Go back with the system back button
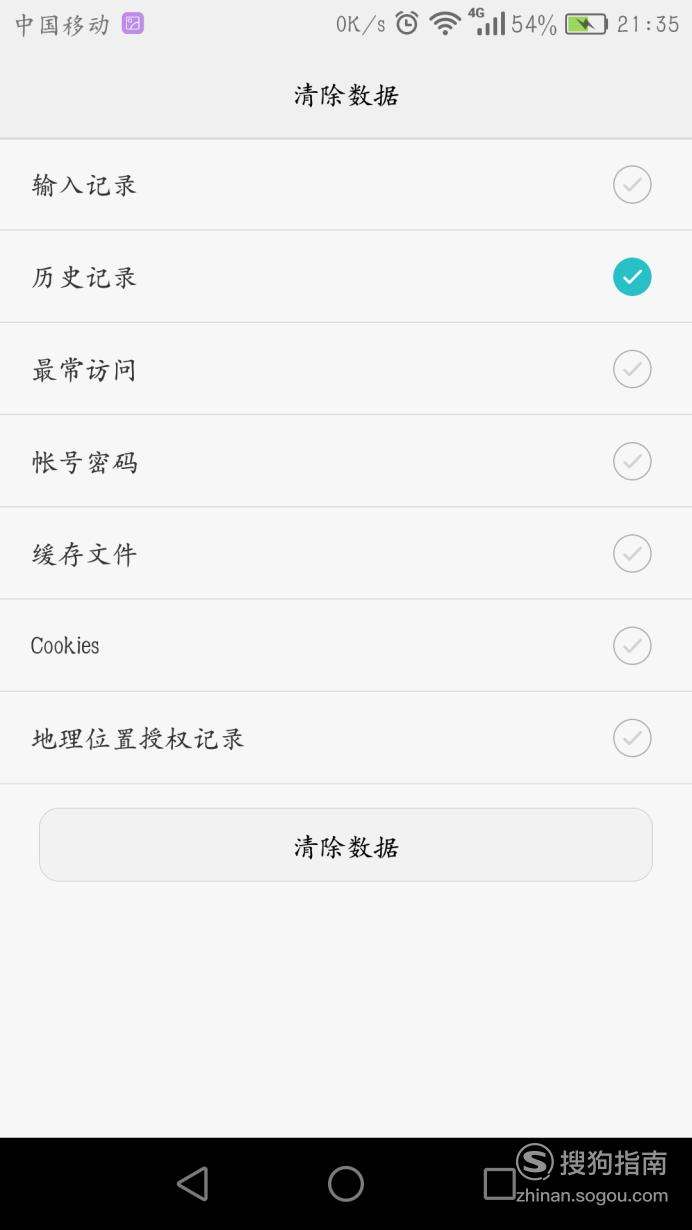 pyautogui.click(x=192, y=1184)
